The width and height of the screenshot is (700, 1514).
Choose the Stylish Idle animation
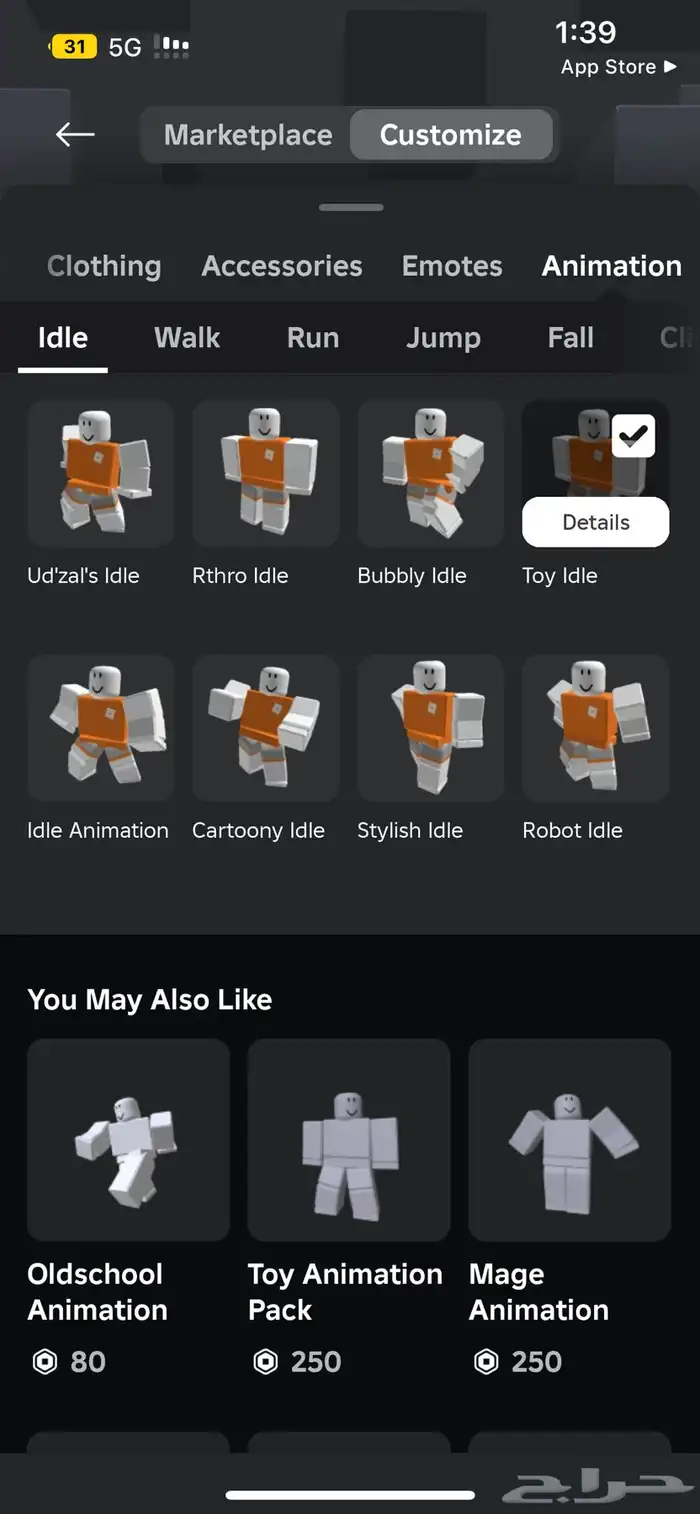click(430, 728)
